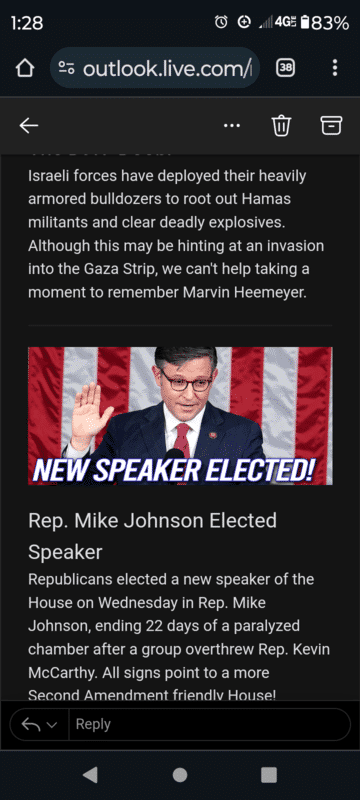The image size is (360, 800).
Task: View the 38 open browser tabs
Action: pyautogui.click(x=286, y=67)
